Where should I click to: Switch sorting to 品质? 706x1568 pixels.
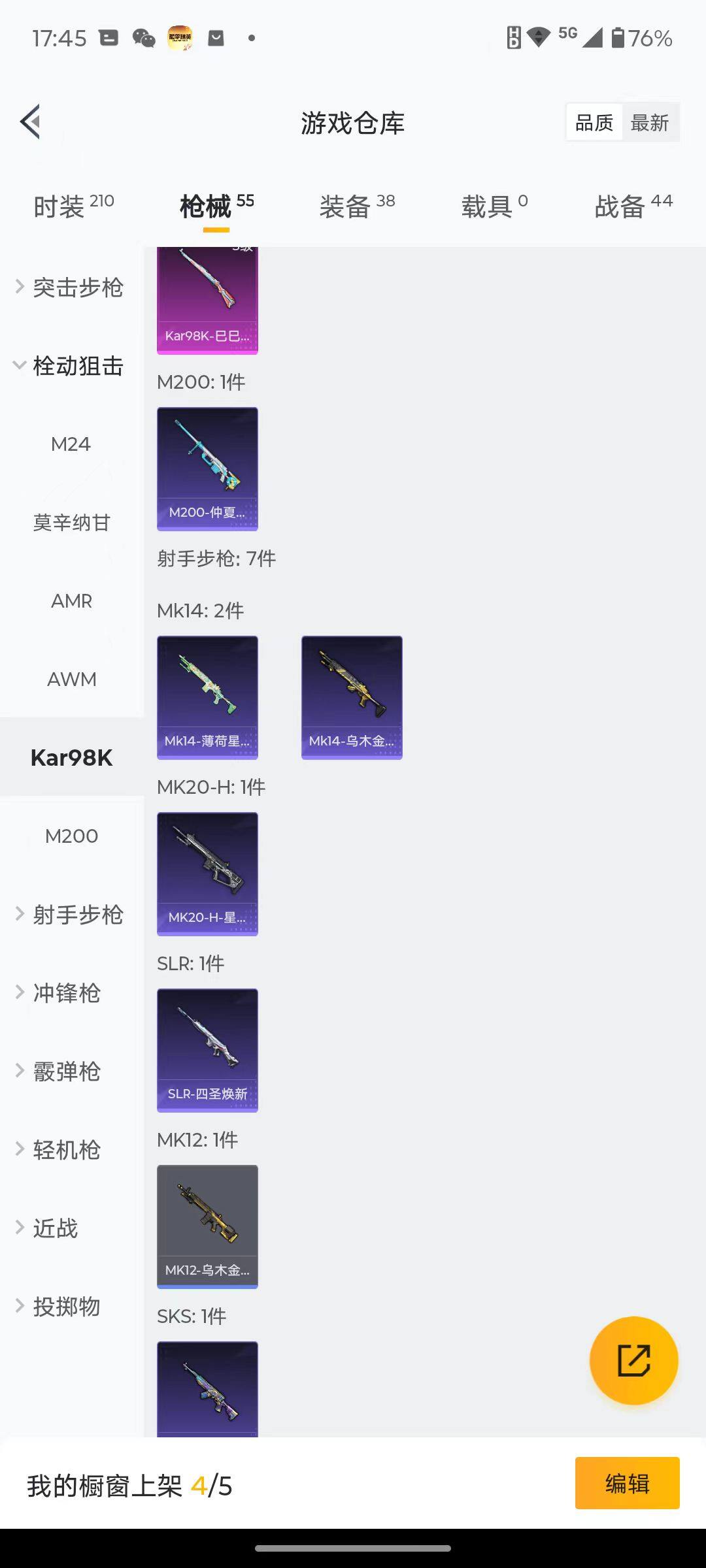[593, 122]
